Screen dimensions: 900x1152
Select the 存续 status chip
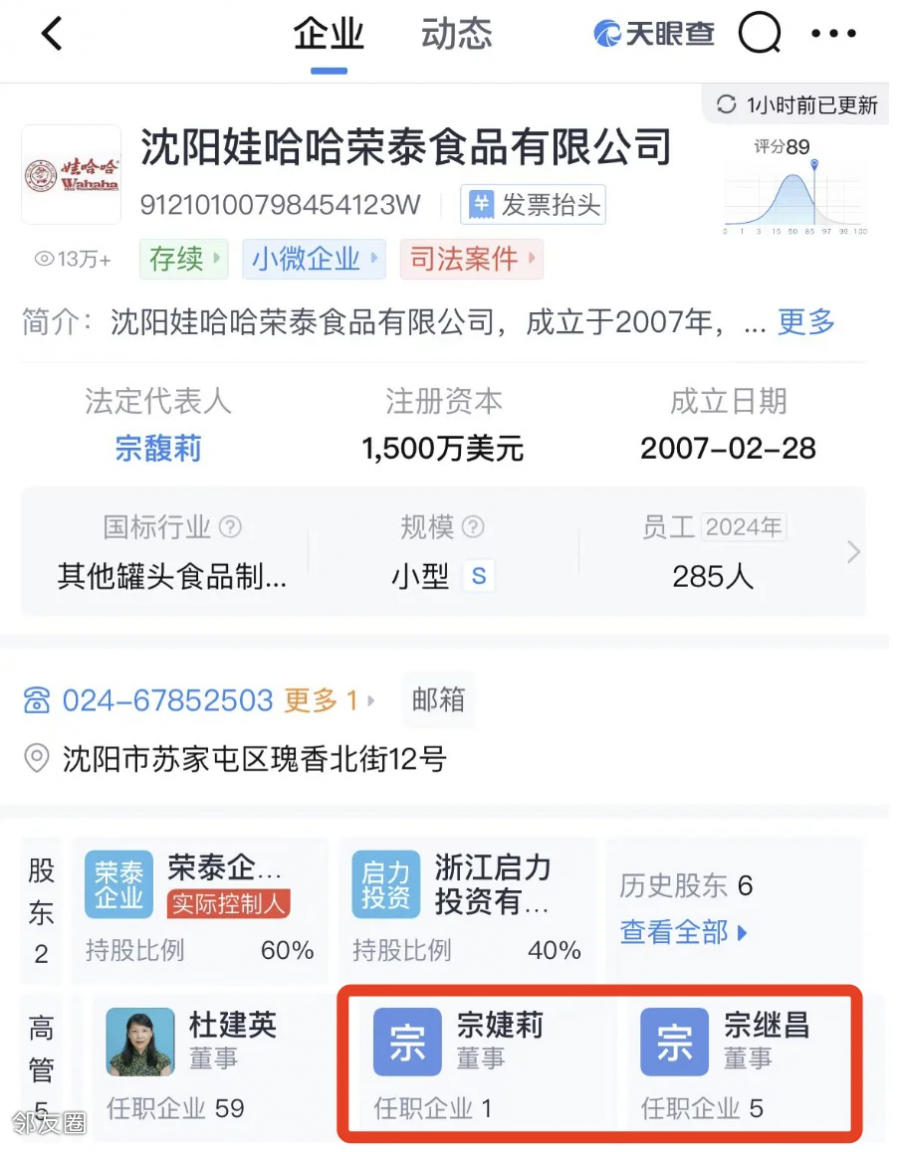click(184, 259)
